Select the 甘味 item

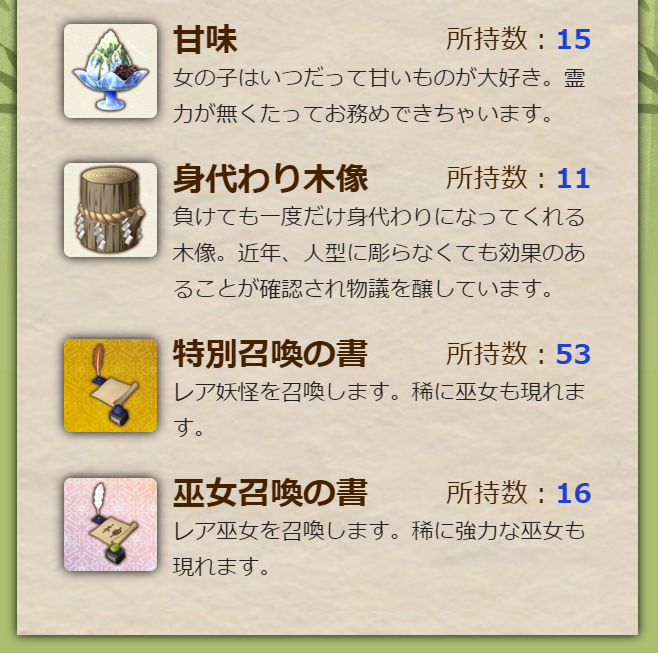tap(111, 71)
